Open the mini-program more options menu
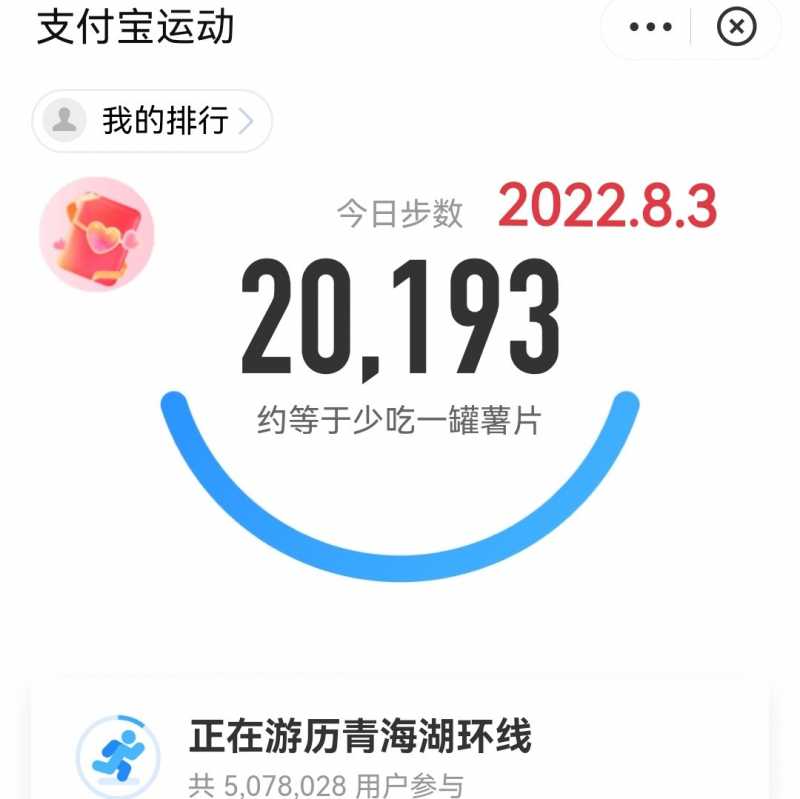800x799 pixels. [x=650, y=27]
